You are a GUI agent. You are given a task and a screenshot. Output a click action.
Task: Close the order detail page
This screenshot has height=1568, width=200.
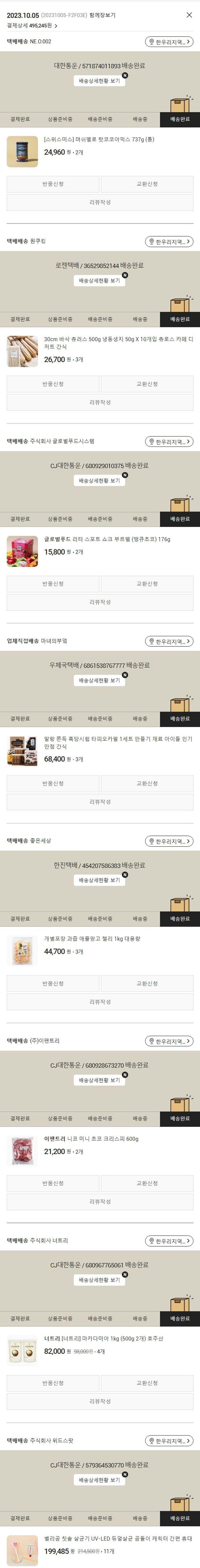(x=189, y=15)
